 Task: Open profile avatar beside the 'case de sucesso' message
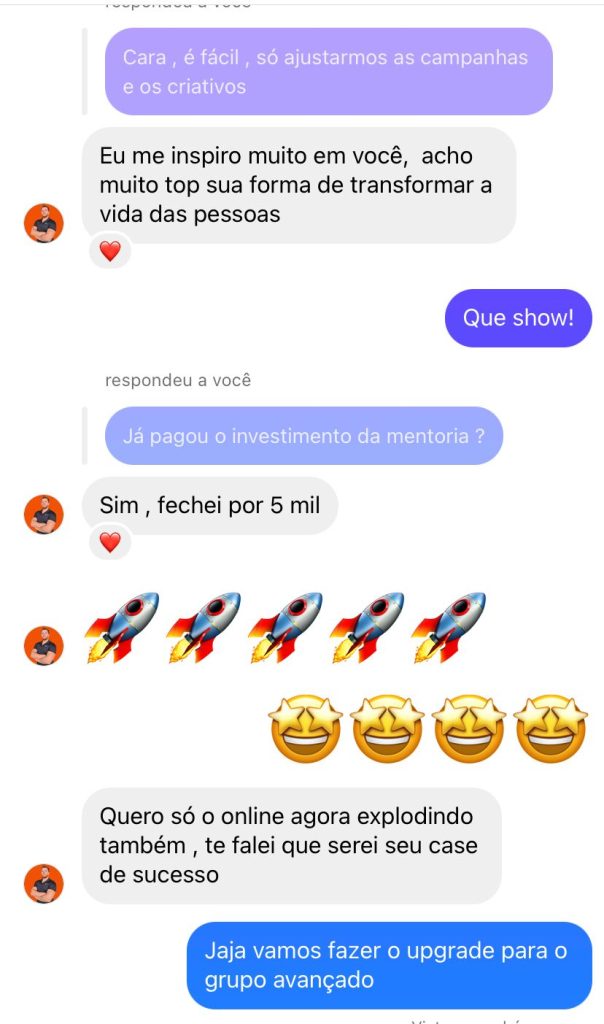(44, 884)
